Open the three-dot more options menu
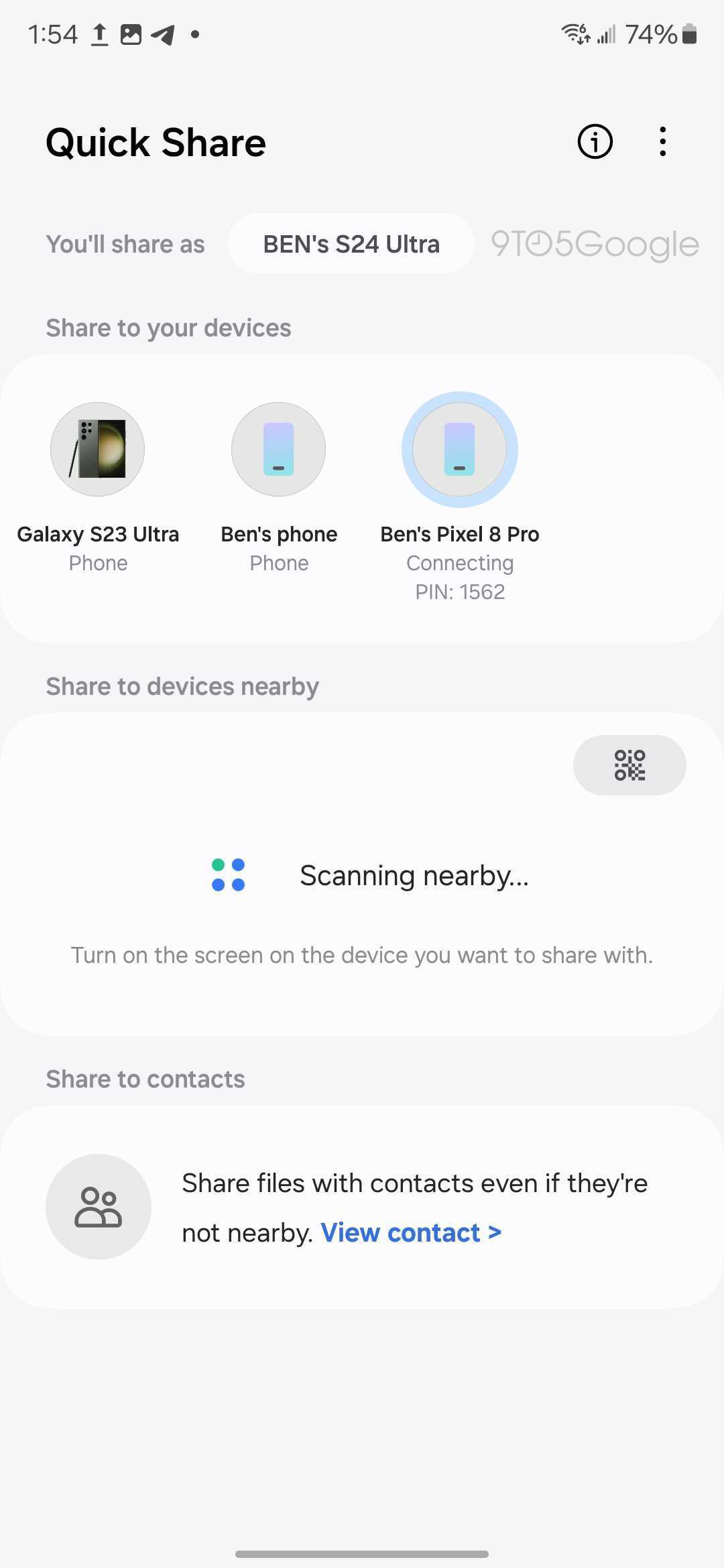 [662, 141]
